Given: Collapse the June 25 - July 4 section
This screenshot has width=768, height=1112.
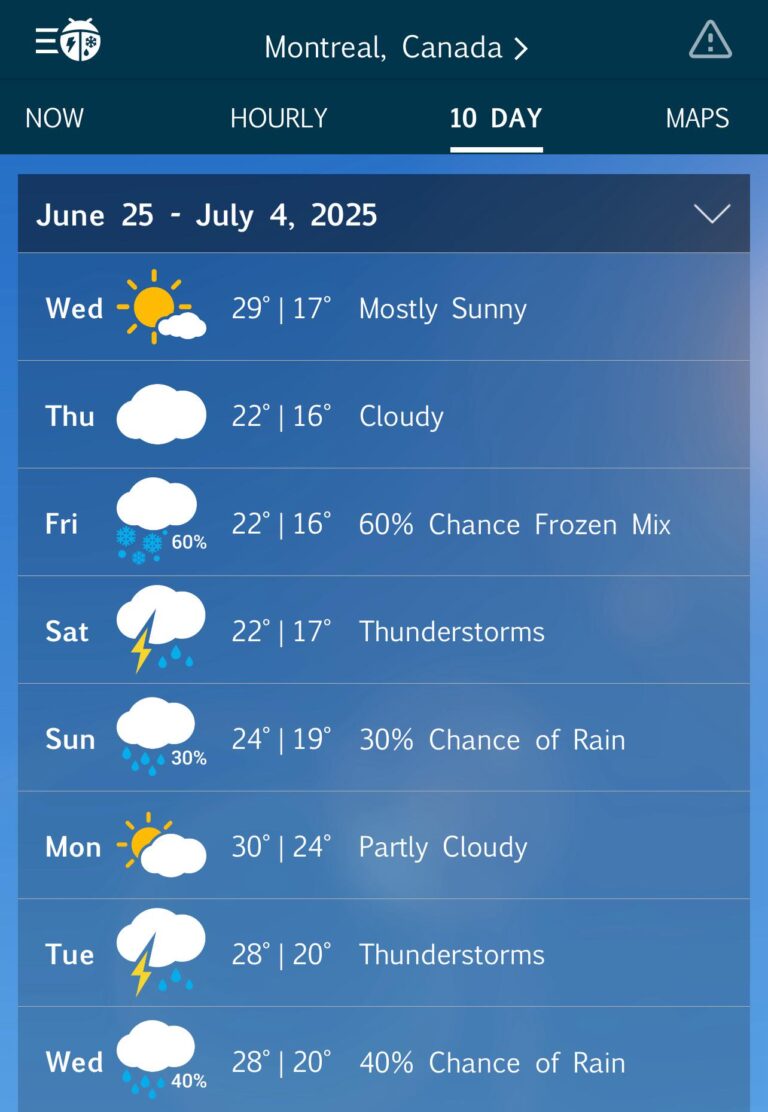Looking at the screenshot, I should [712, 214].
